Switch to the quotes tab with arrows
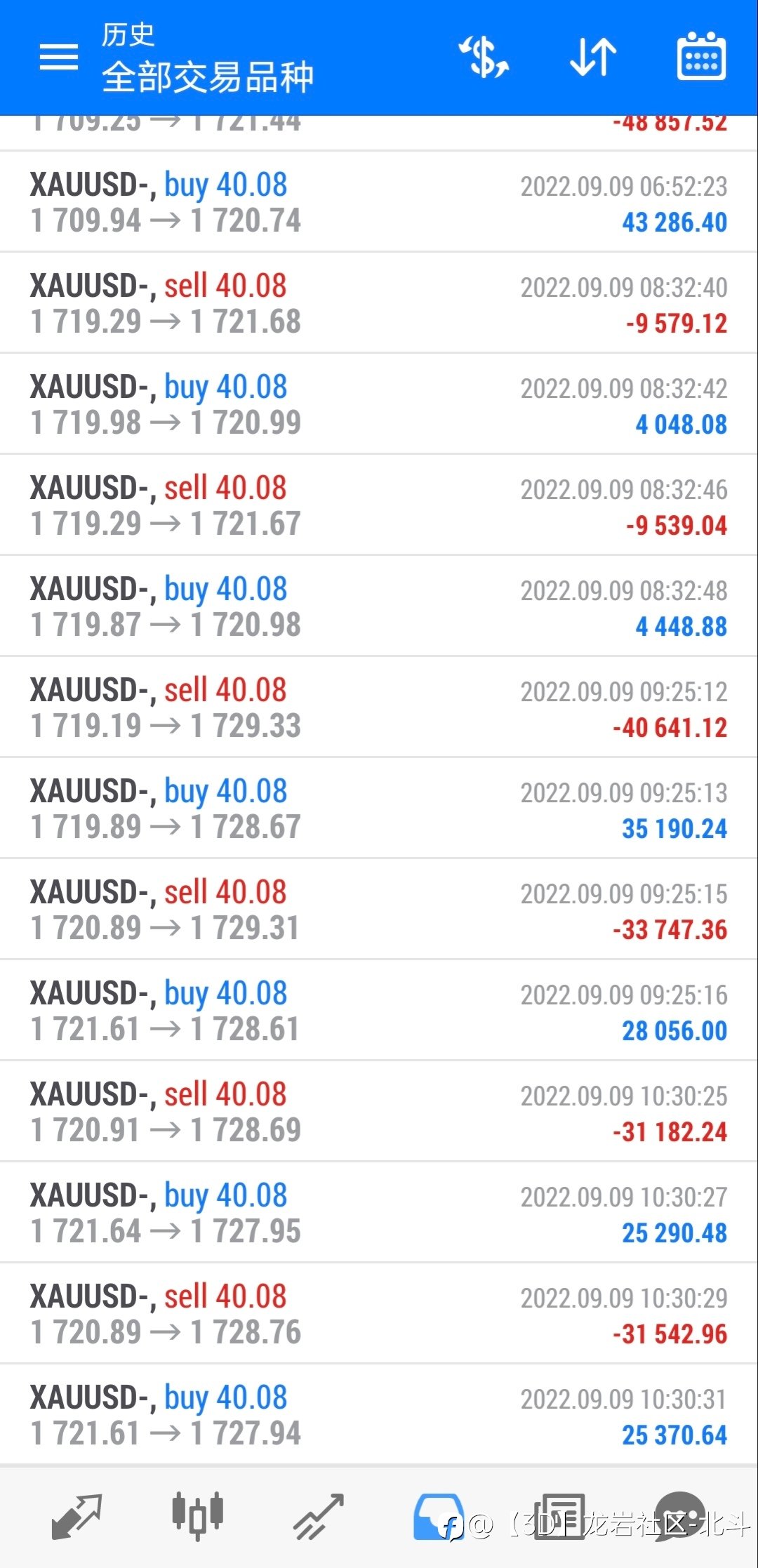Screen dimensions: 758x1568 (x=77, y=1516)
